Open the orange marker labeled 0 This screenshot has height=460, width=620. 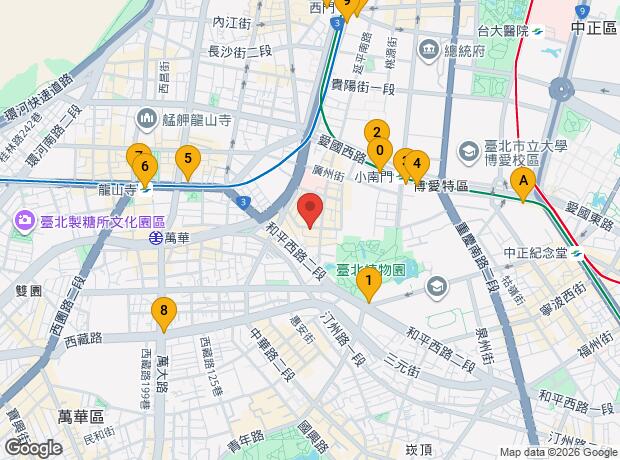(x=380, y=154)
